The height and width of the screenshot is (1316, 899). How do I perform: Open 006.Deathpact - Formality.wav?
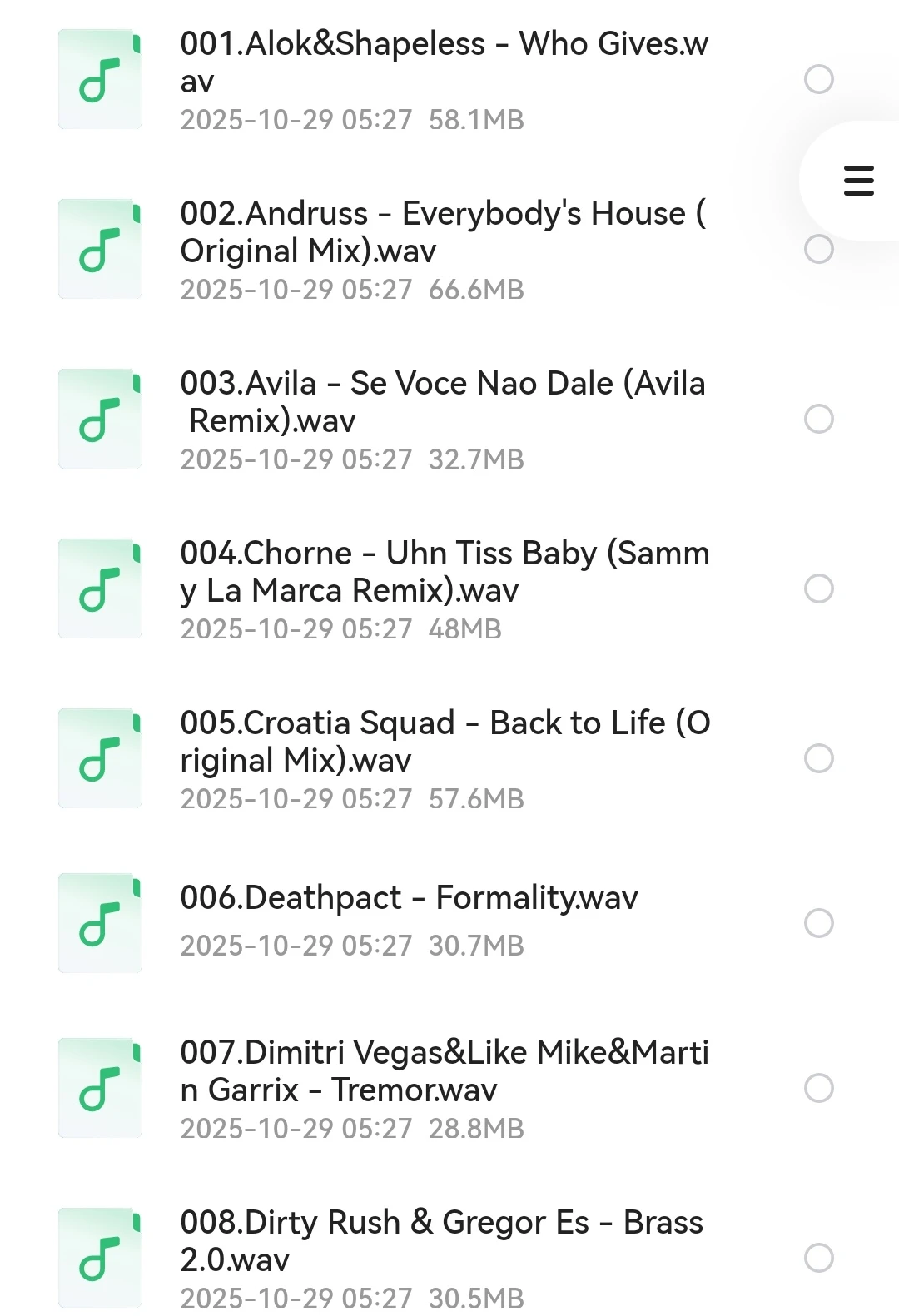point(409,898)
